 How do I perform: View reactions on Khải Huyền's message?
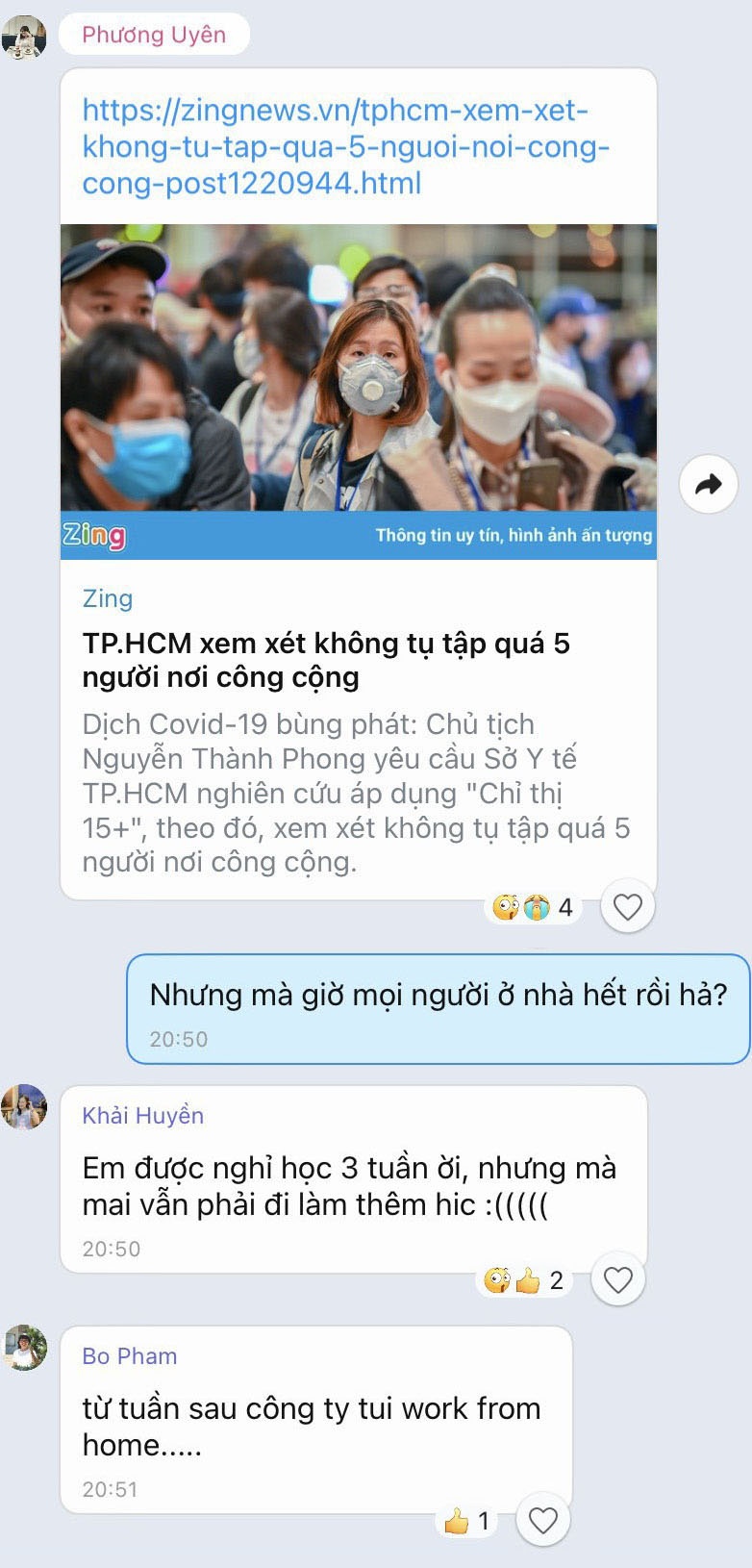(525, 1280)
